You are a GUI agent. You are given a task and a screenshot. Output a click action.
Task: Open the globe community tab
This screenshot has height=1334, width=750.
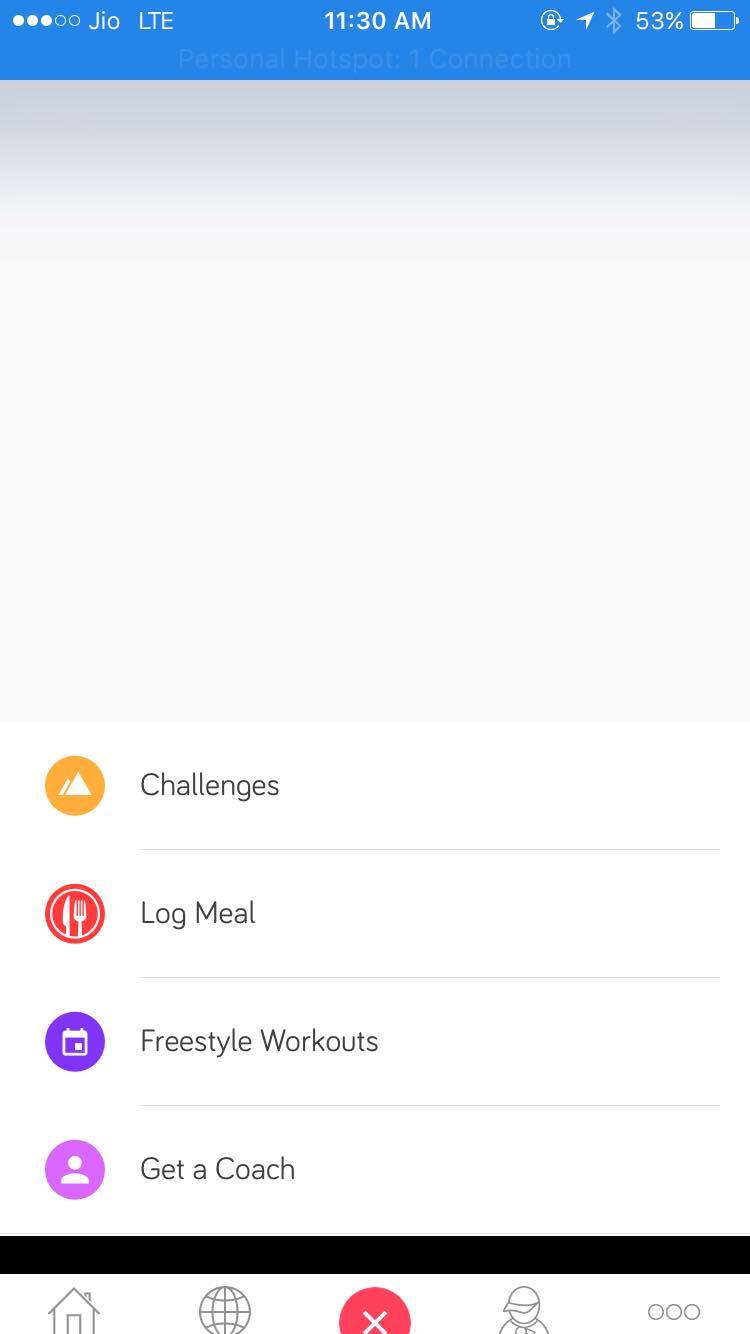pos(225,1311)
